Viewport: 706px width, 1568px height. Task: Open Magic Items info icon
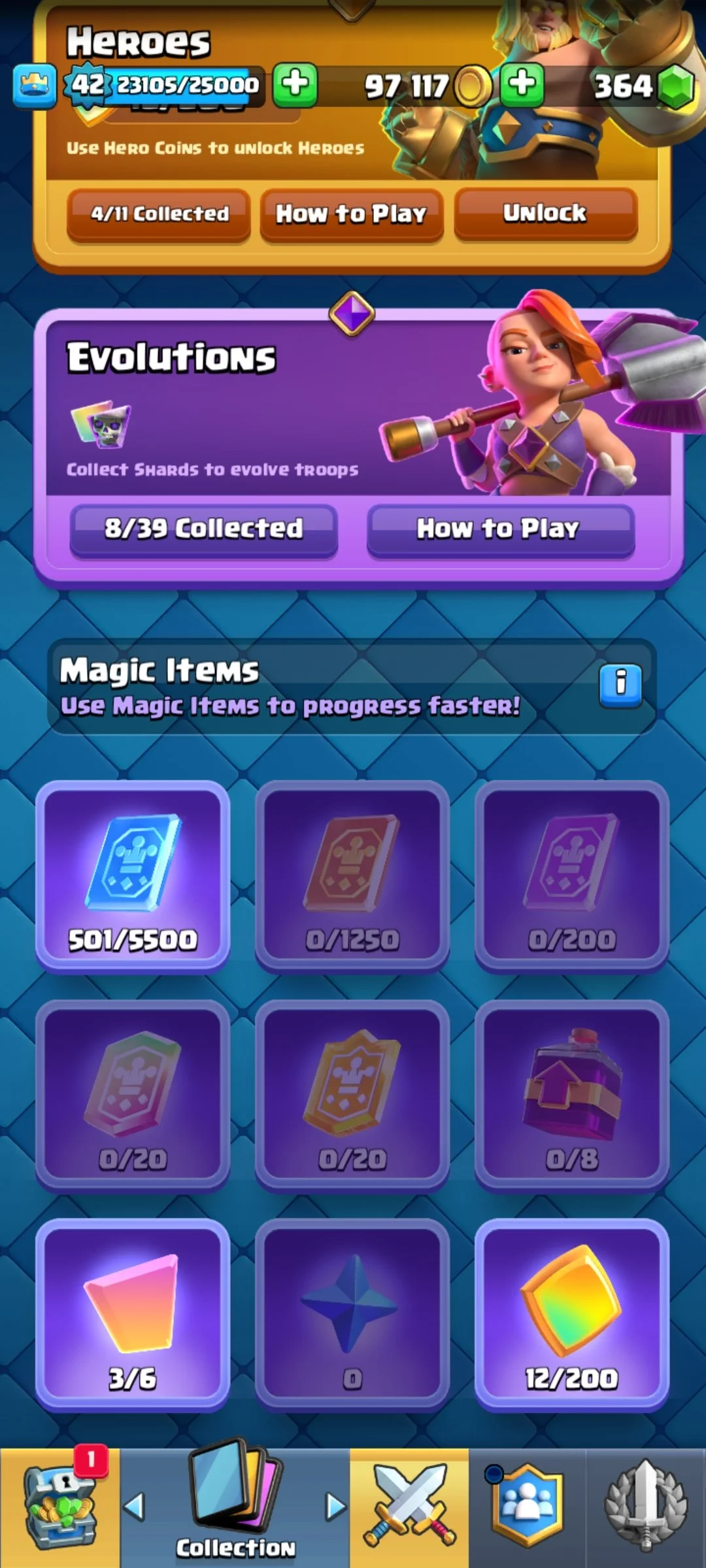point(620,684)
